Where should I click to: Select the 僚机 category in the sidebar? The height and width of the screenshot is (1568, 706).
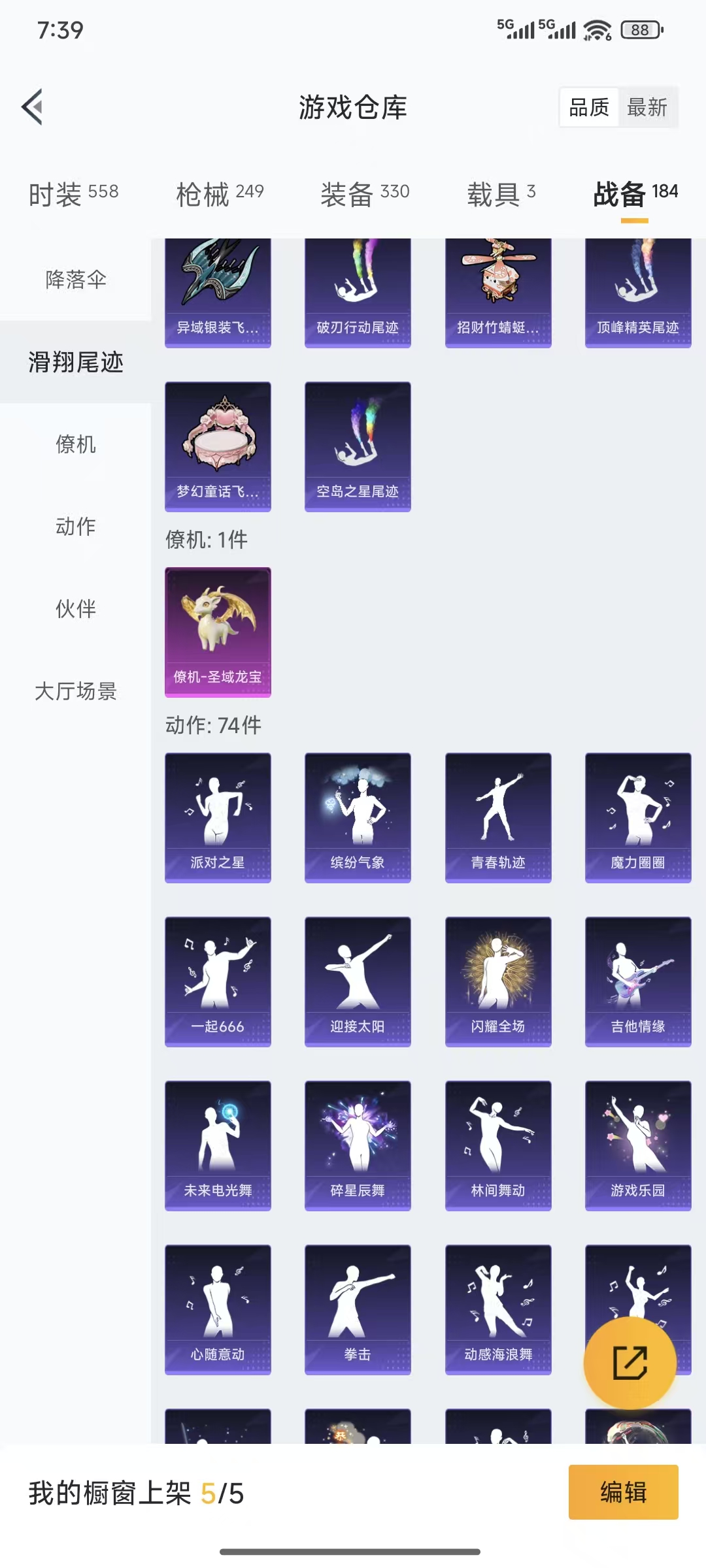(x=76, y=444)
